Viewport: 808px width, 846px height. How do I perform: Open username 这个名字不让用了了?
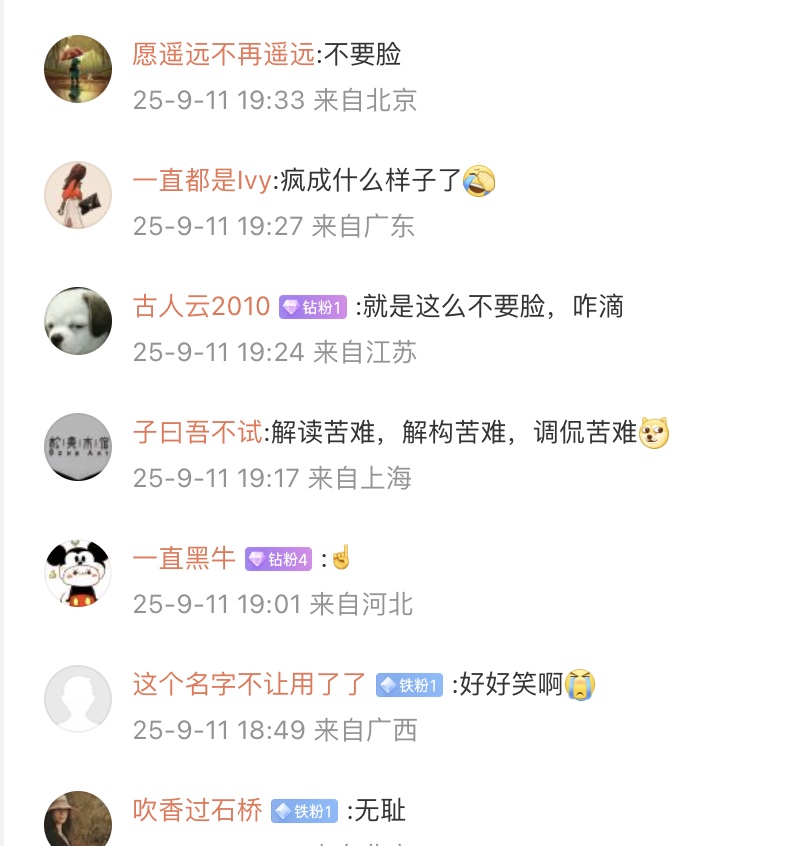[250, 684]
